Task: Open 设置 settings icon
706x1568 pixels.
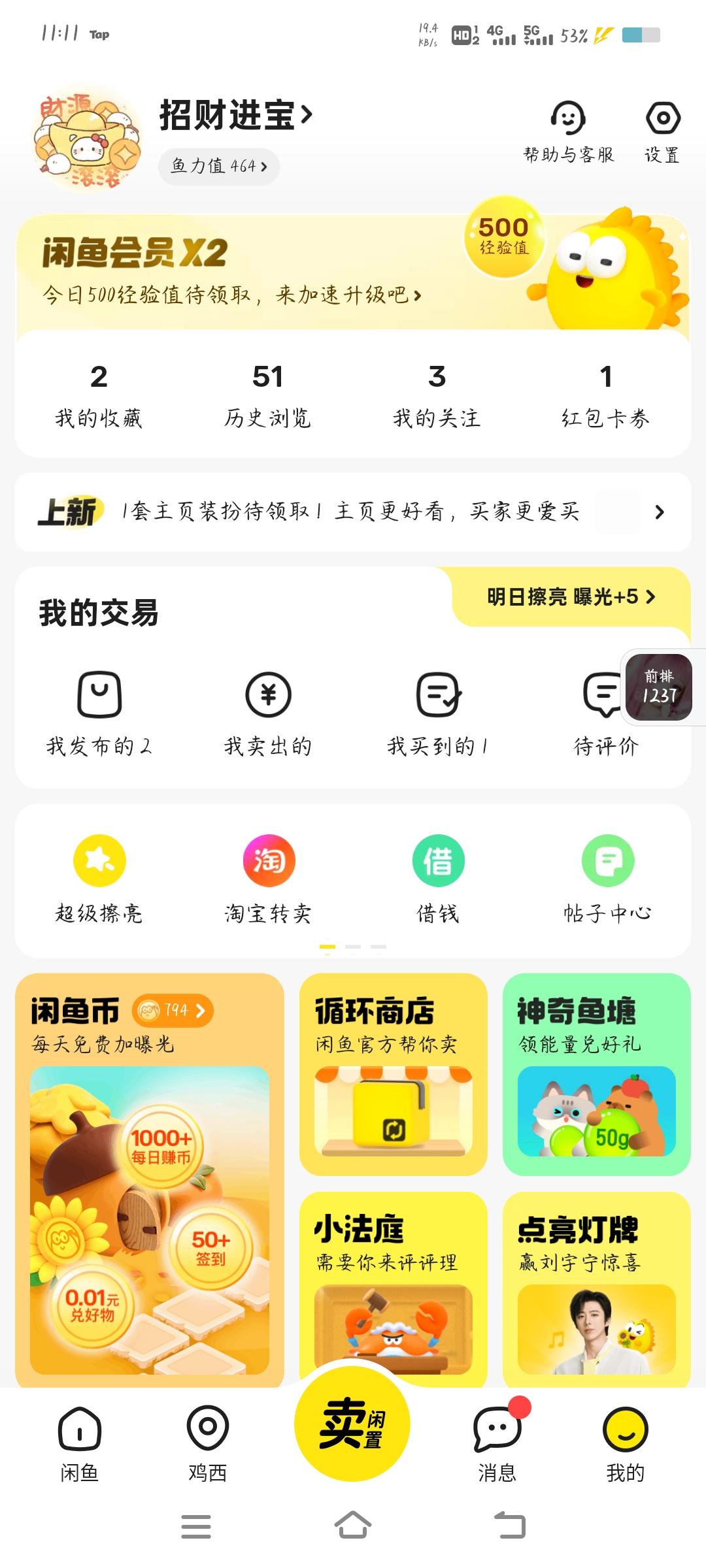Action: (662, 131)
